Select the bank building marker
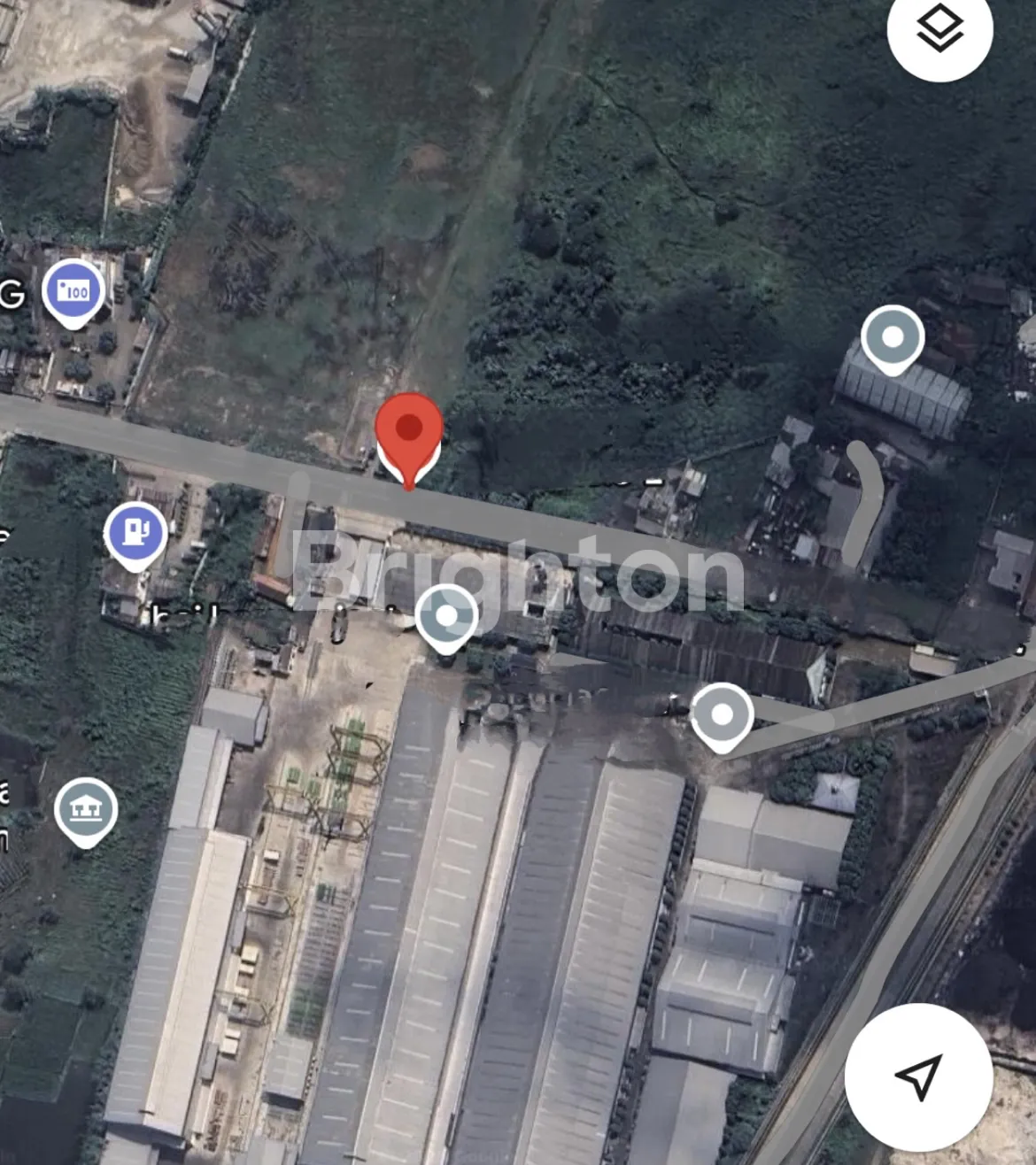 (x=85, y=808)
